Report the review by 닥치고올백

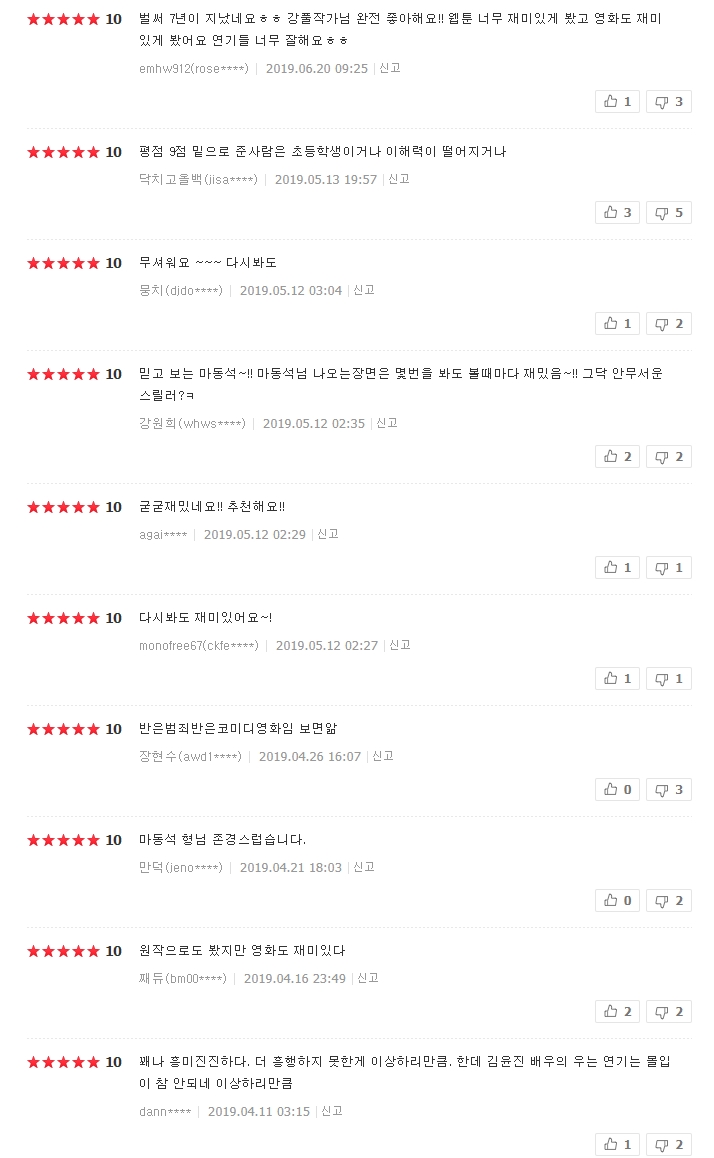point(399,179)
